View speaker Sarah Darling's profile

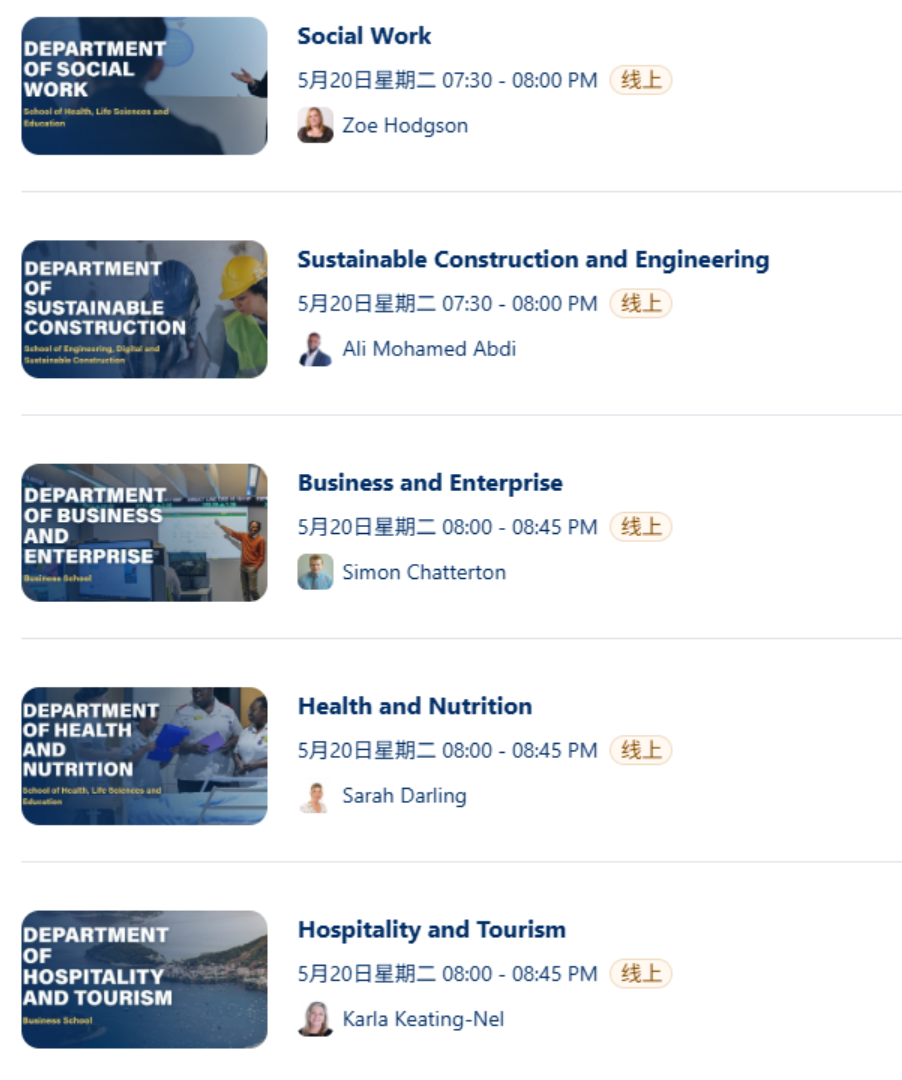coord(403,796)
